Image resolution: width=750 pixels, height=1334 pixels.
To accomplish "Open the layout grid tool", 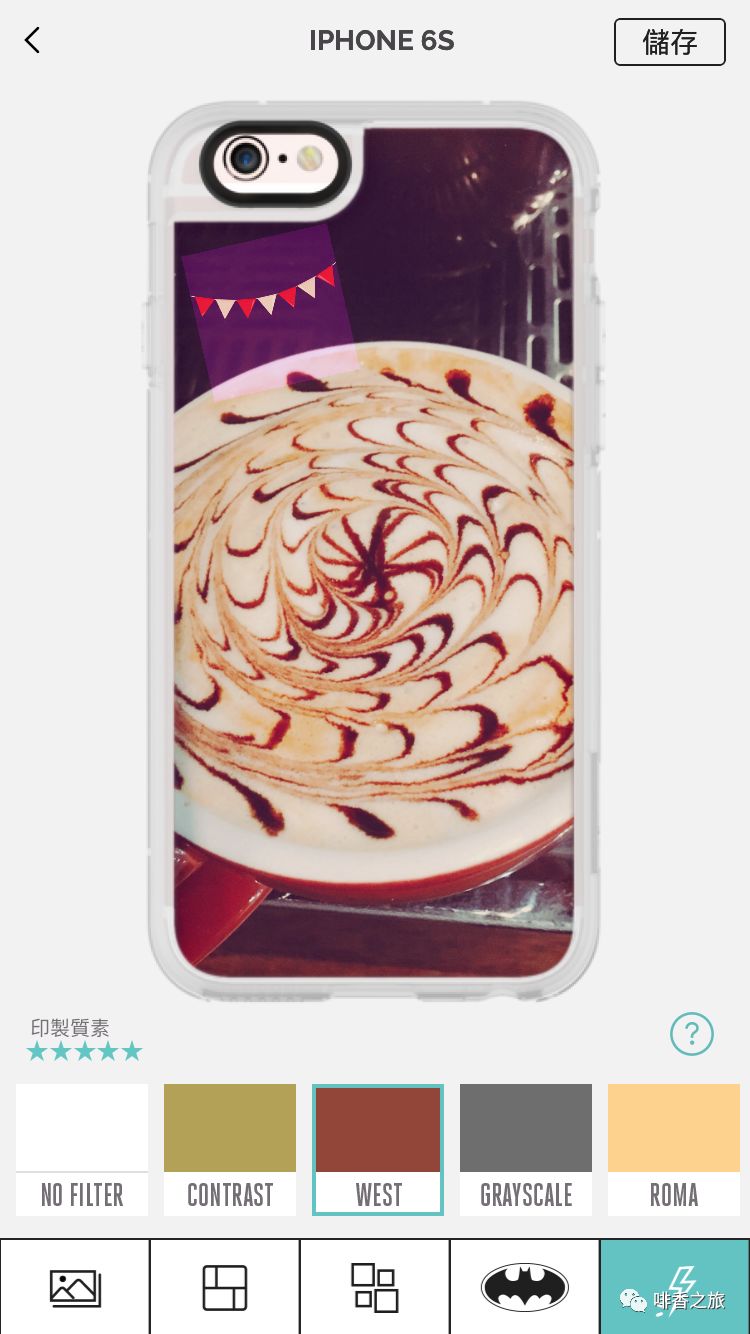I will (x=225, y=1287).
